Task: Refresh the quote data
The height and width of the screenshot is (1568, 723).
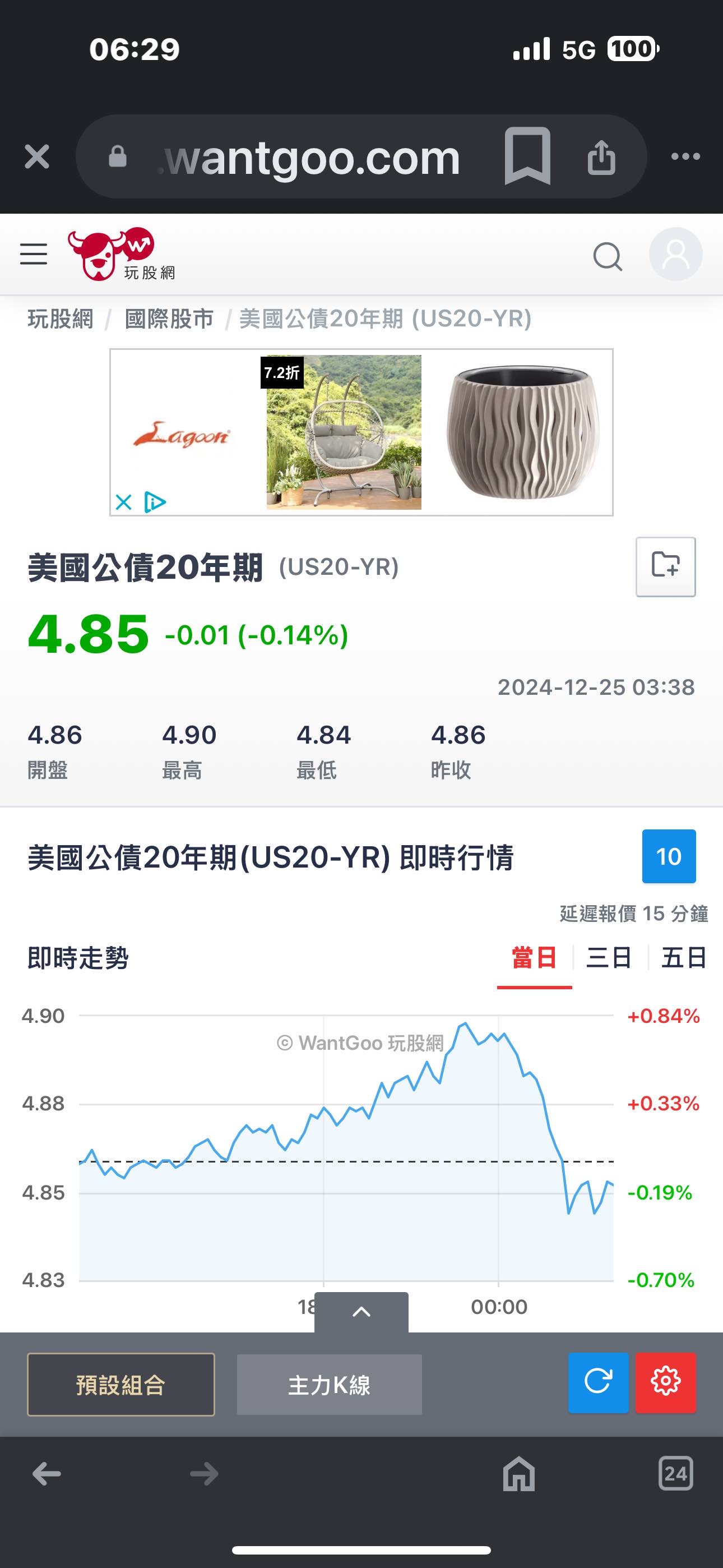Action: click(x=597, y=1382)
